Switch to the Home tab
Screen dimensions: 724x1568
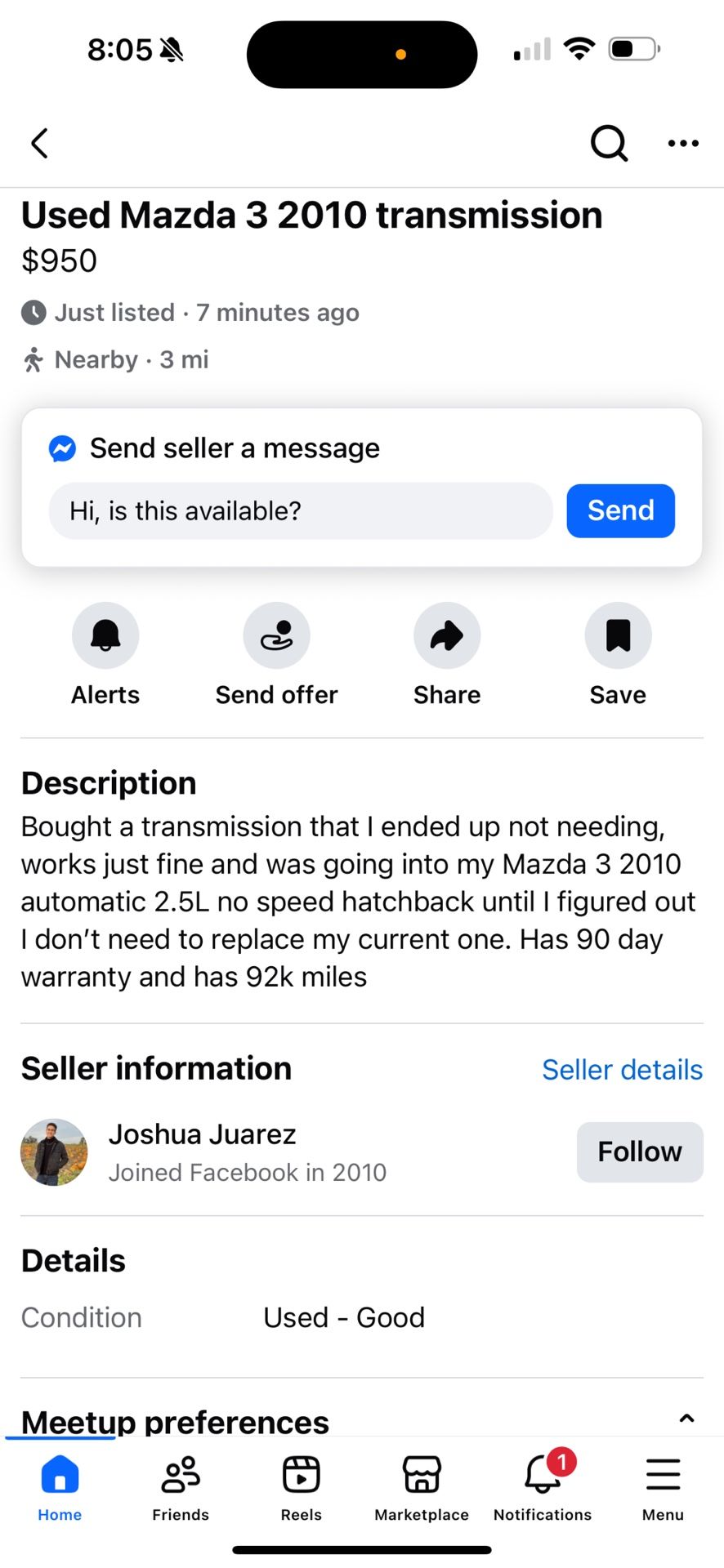tap(60, 1488)
